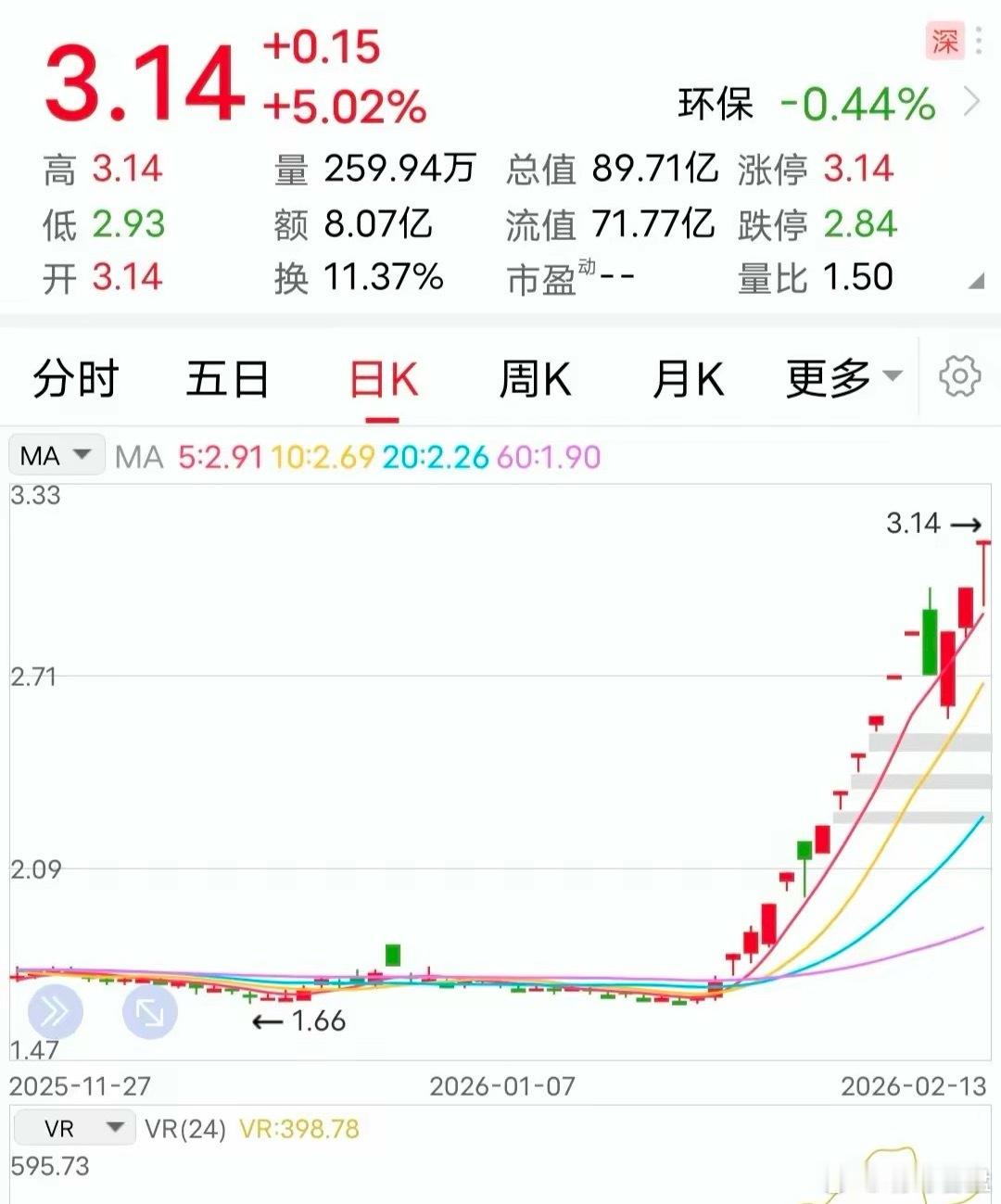Select the 日K chart tab
This screenshot has height=1204, width=1001.
click(384, 379)
